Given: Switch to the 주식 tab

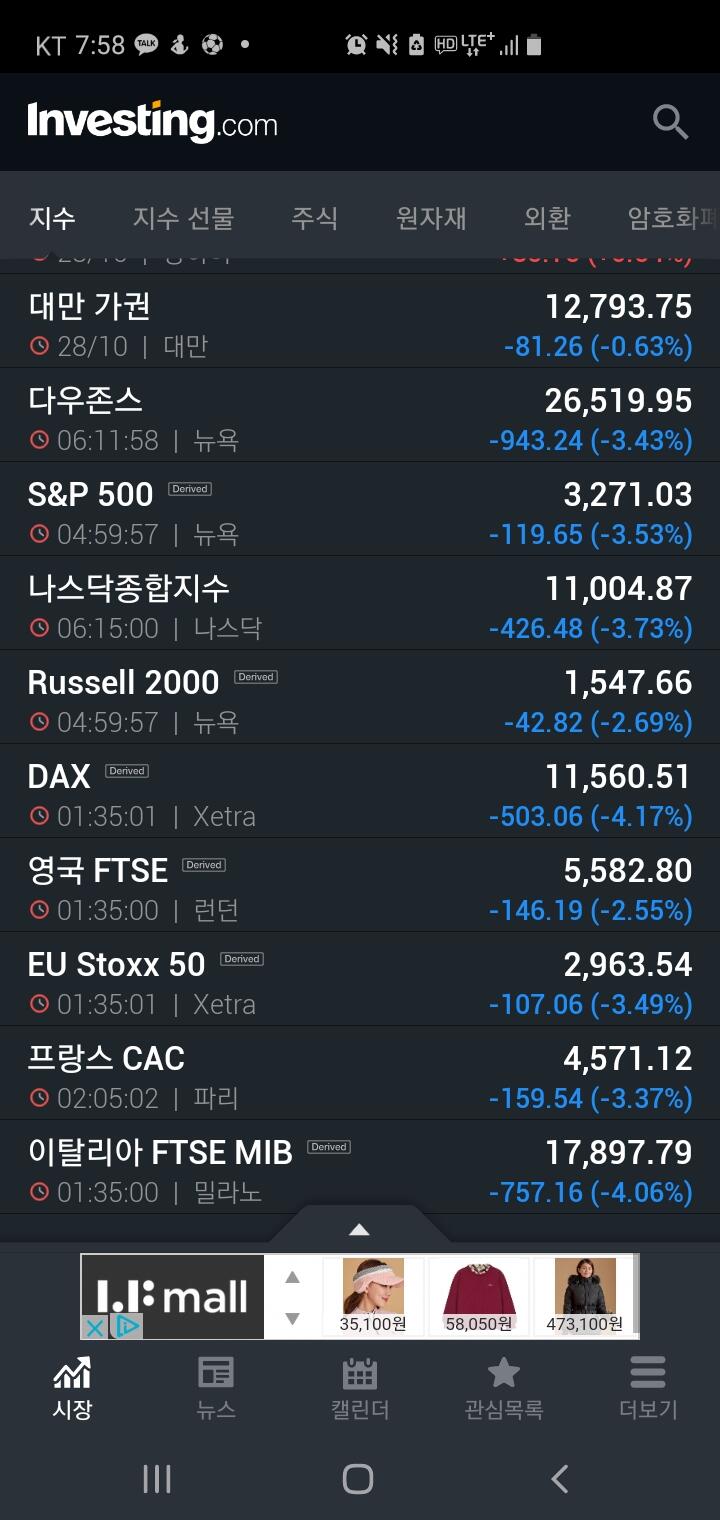Looking at the screenshot, I should pos(314,217).
